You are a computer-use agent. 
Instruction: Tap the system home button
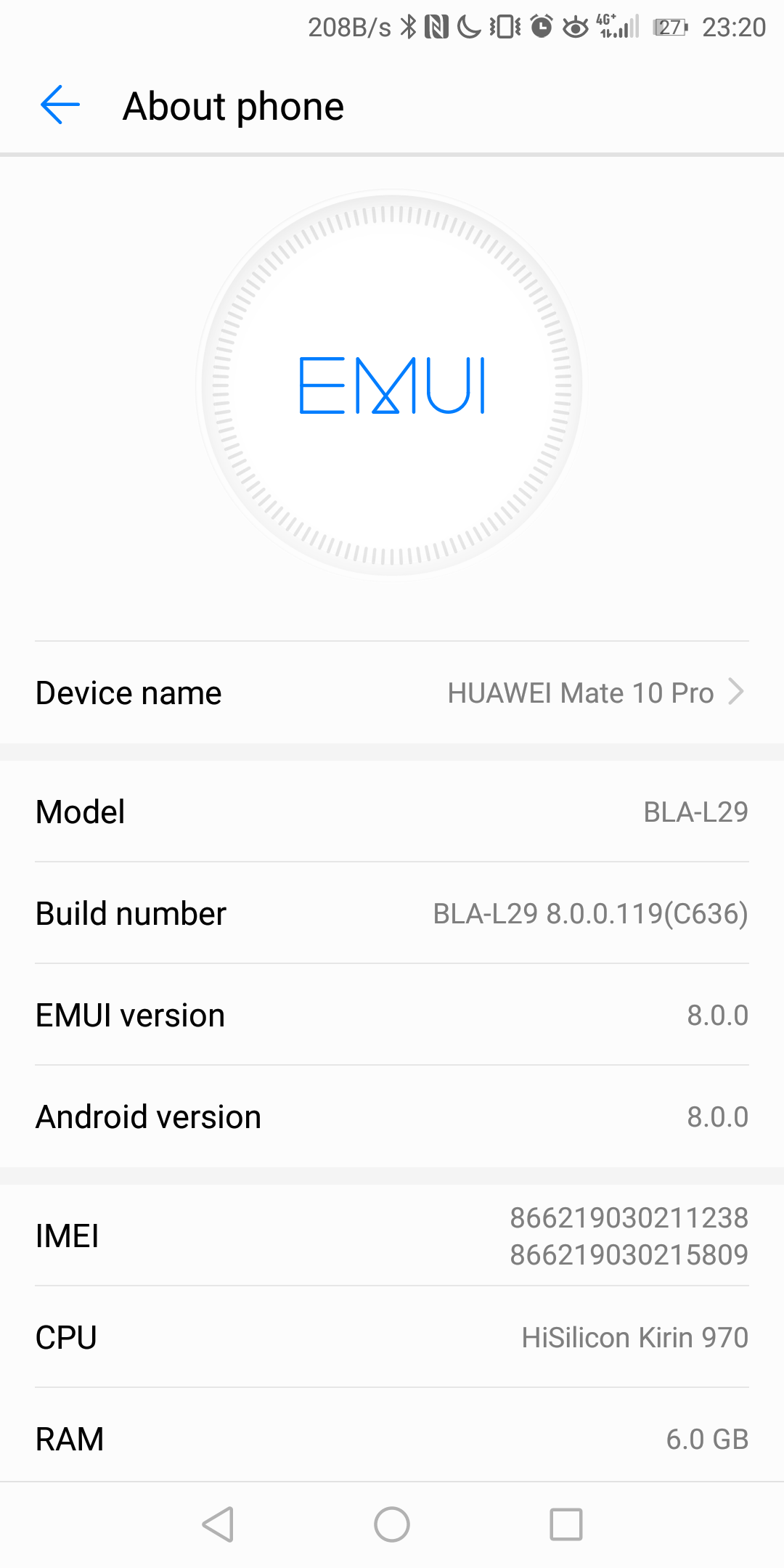[392, 1524]
